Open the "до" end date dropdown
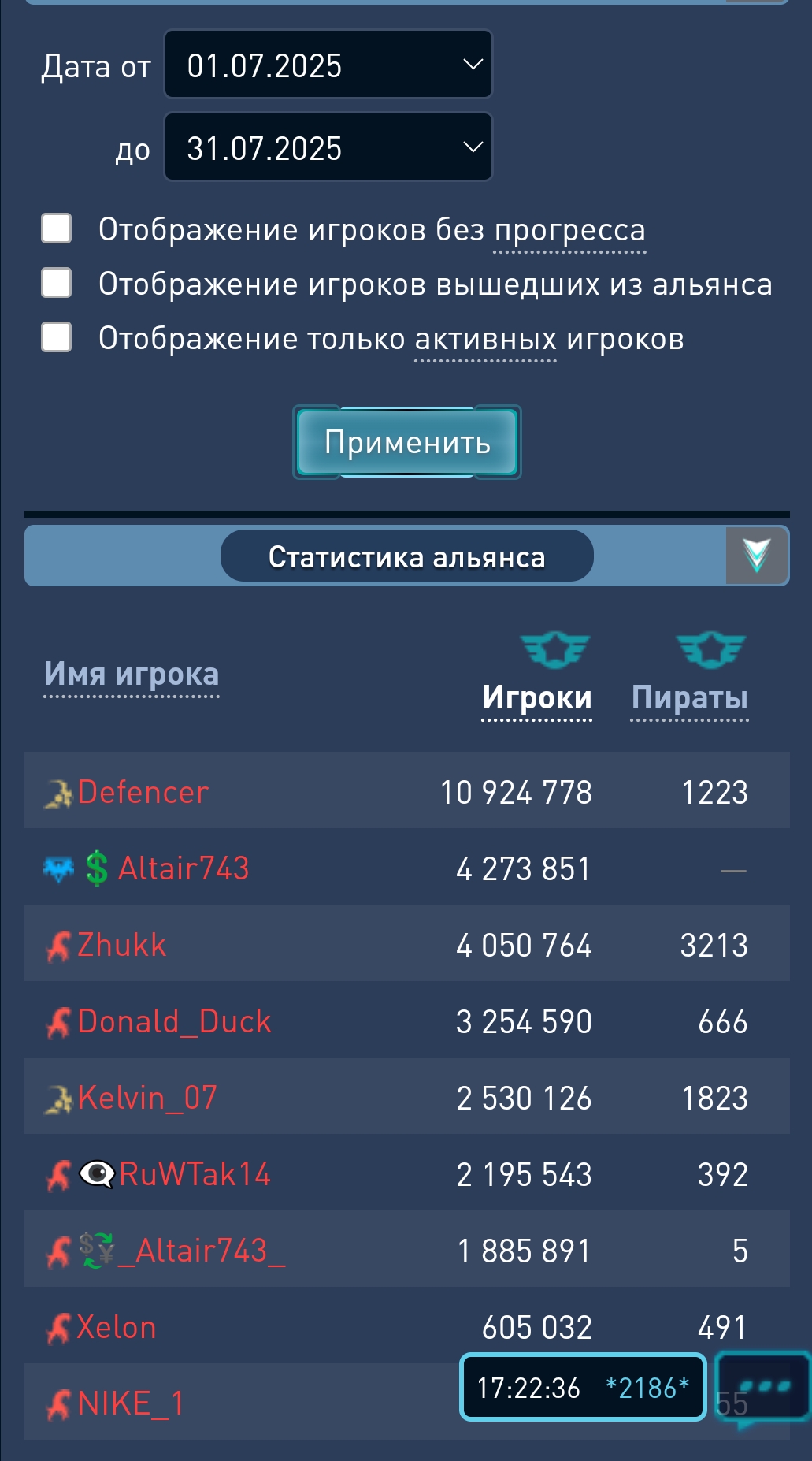This screenshot has height=1461, width=812. tap(328, 147)
